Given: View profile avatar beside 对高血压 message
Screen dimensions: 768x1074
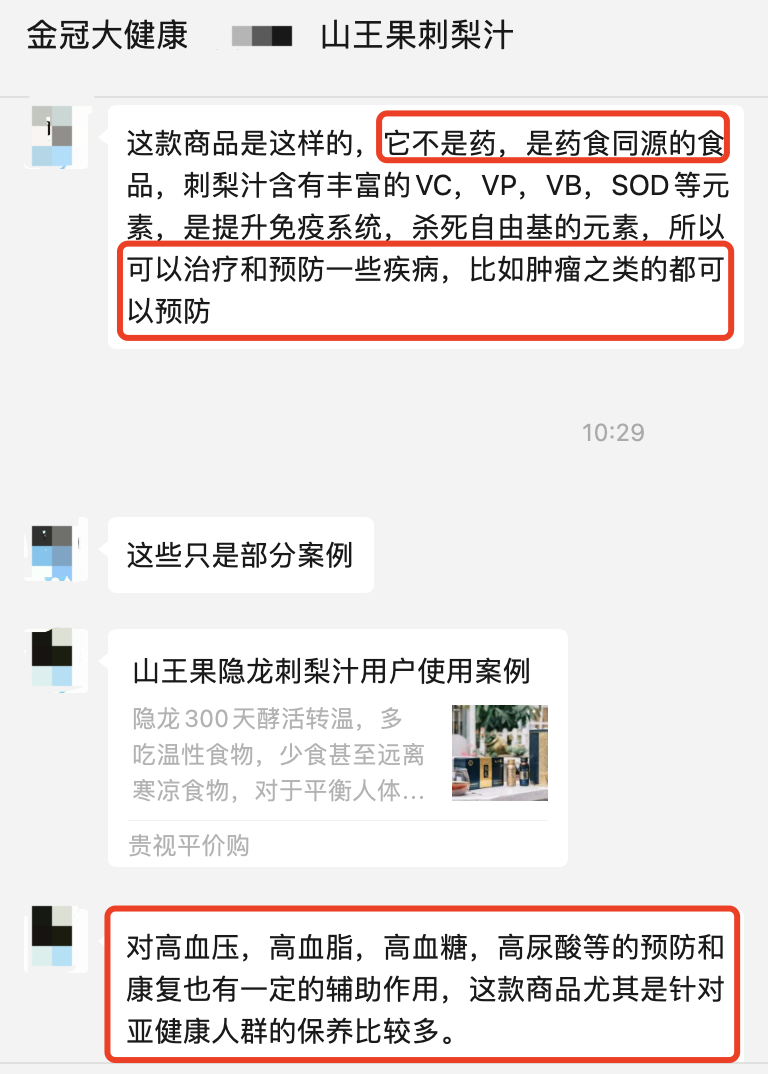Looking at the screenshot, I should click(x=52, y=939).
